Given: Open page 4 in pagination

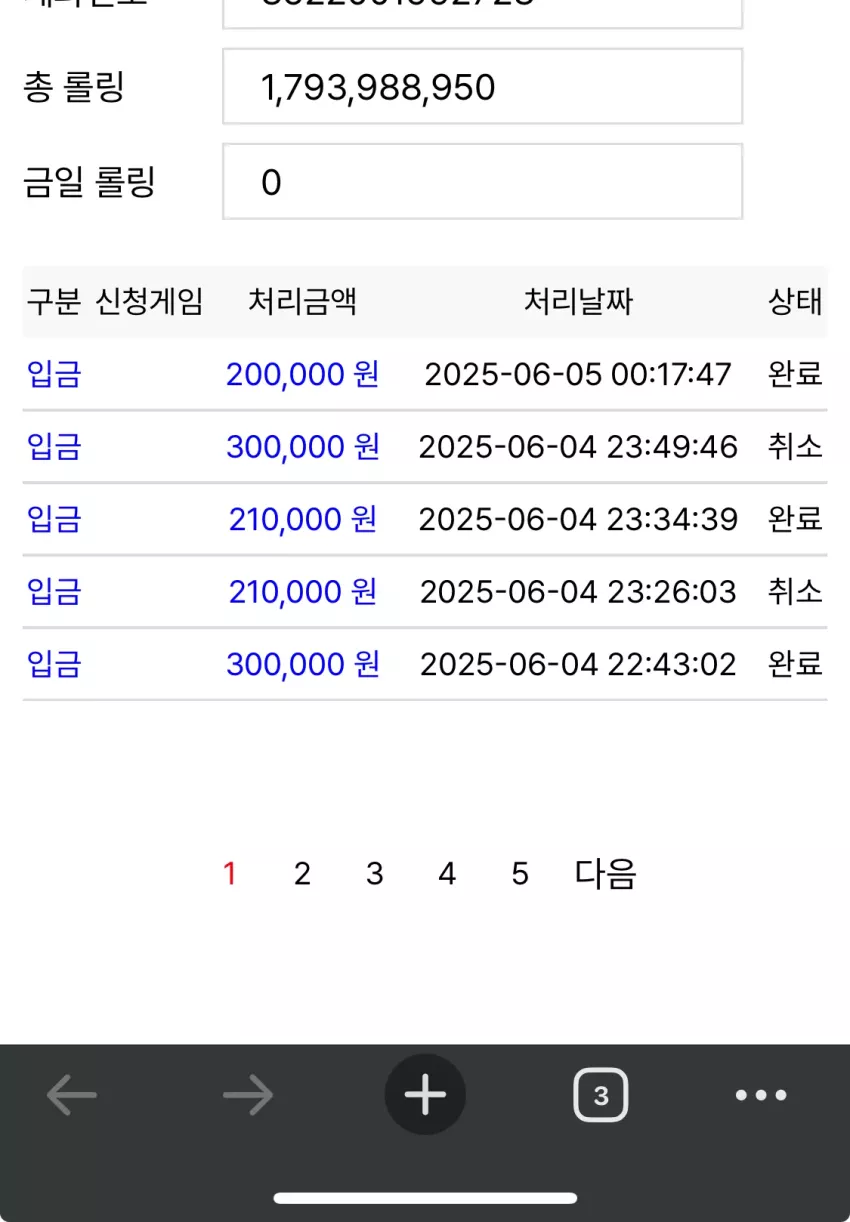Looking at the screenshot, I should [x=447, y=874].
